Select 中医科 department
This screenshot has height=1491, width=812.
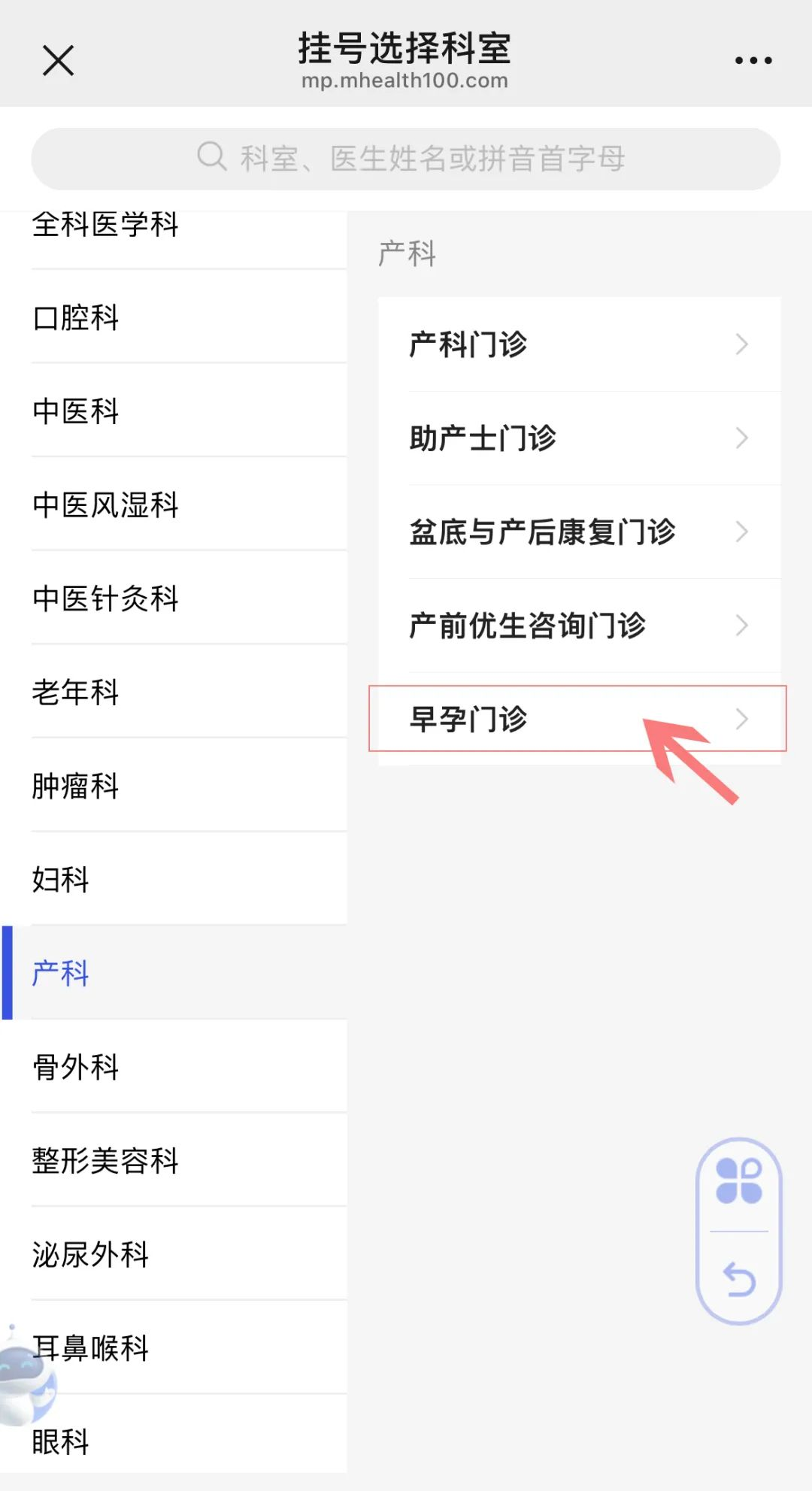pyautogui.click(x=173, y=411)
